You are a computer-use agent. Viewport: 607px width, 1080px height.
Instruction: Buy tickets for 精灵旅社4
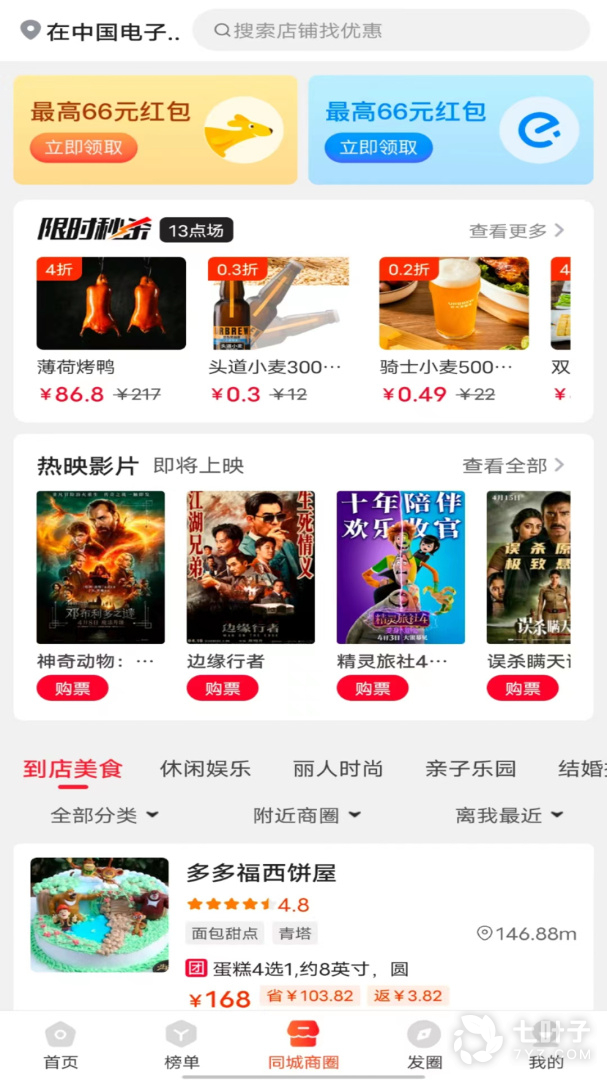tap(372, 688)
